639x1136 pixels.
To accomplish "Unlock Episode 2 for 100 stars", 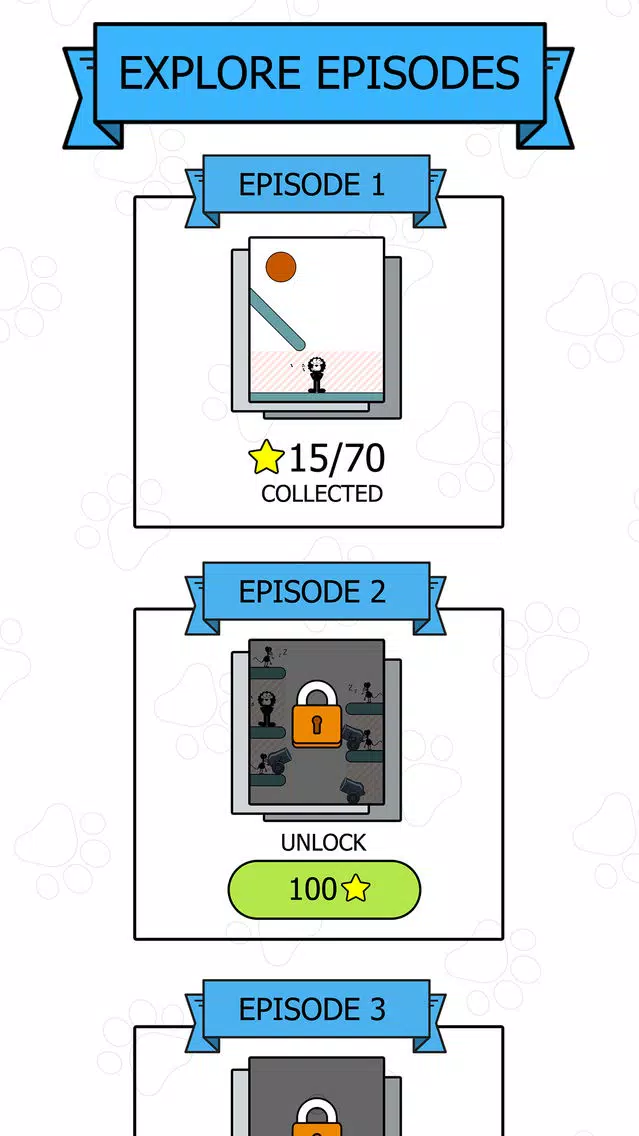I will [324, 889].
